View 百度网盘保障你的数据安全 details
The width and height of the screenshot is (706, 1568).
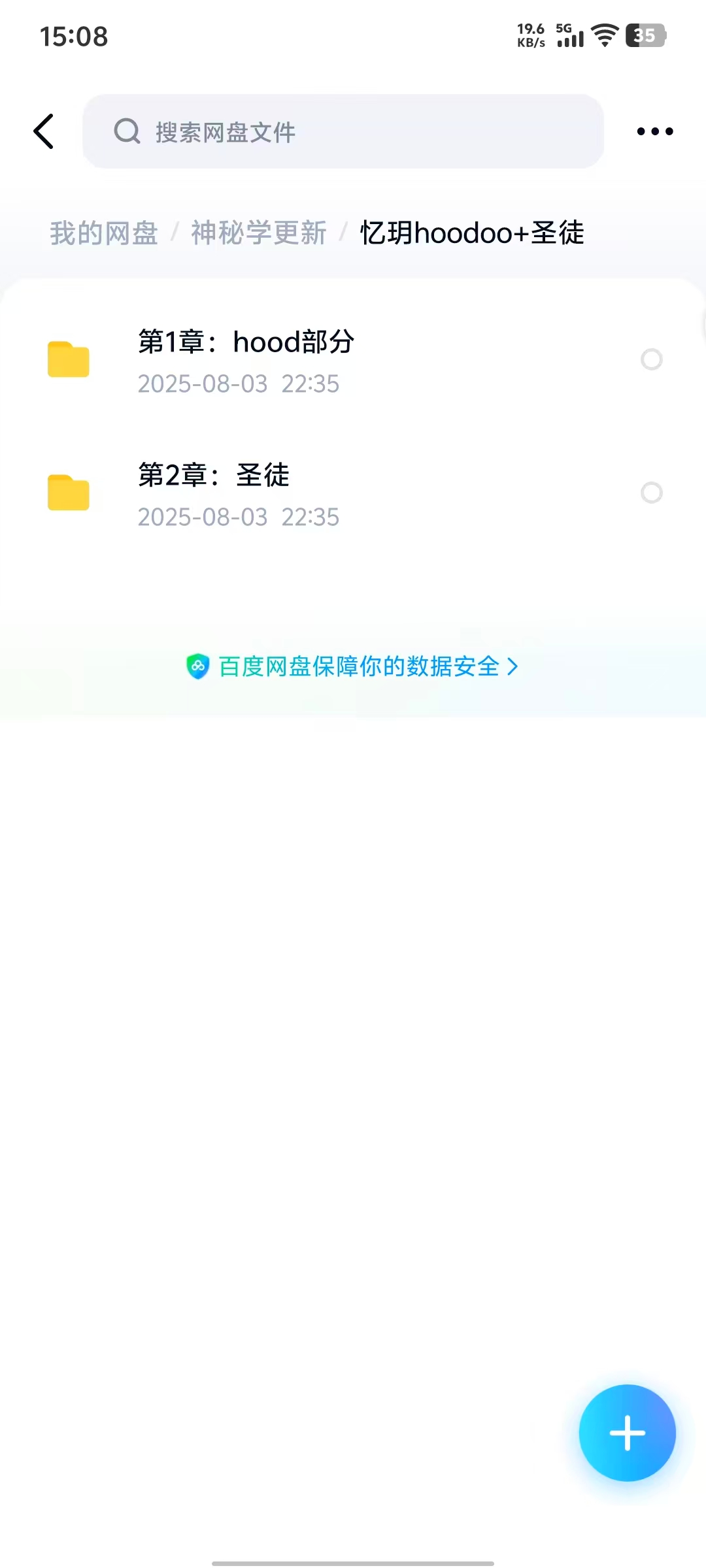pos(353,666)
